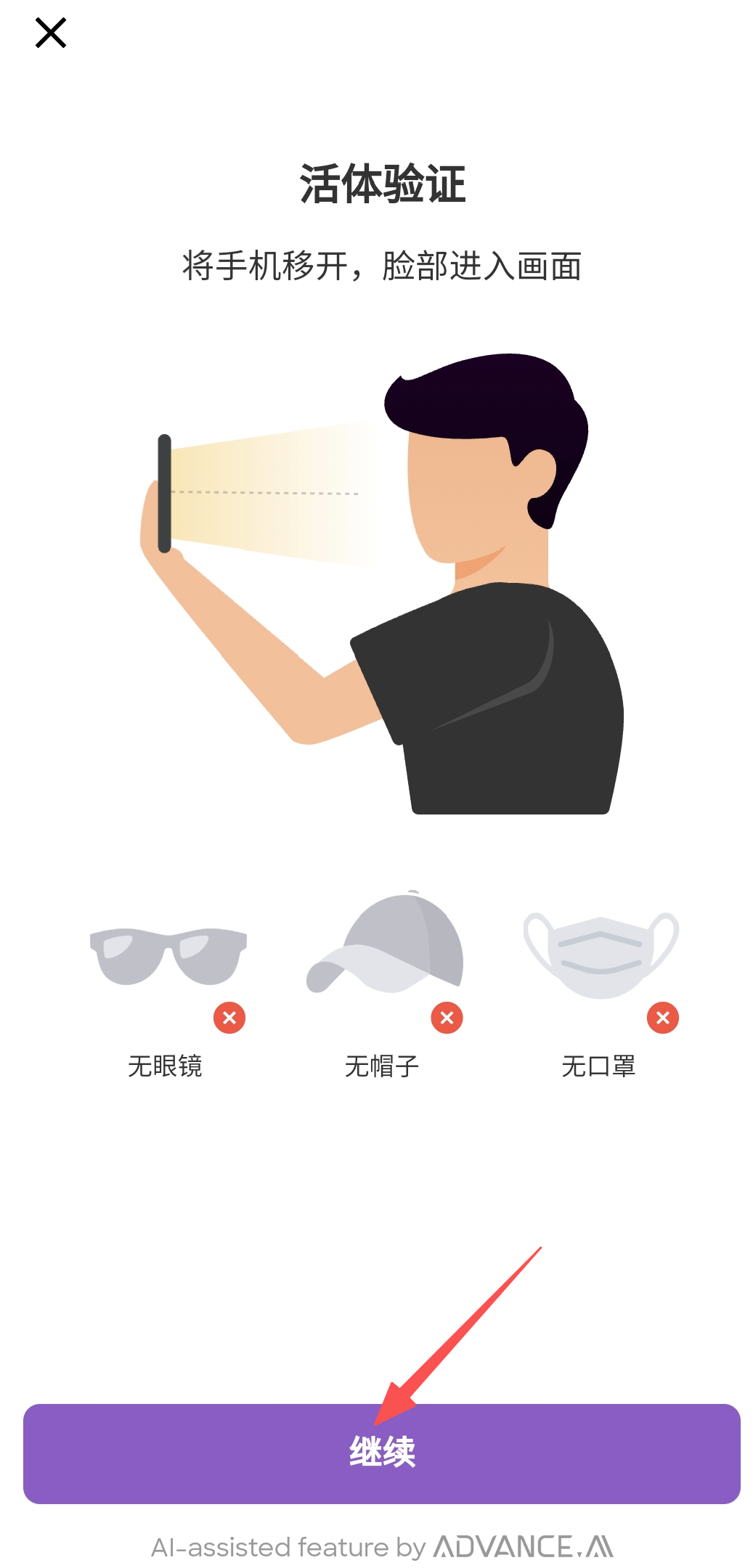
Task: Close the liveness verification screen
Action: click(51, 33)
